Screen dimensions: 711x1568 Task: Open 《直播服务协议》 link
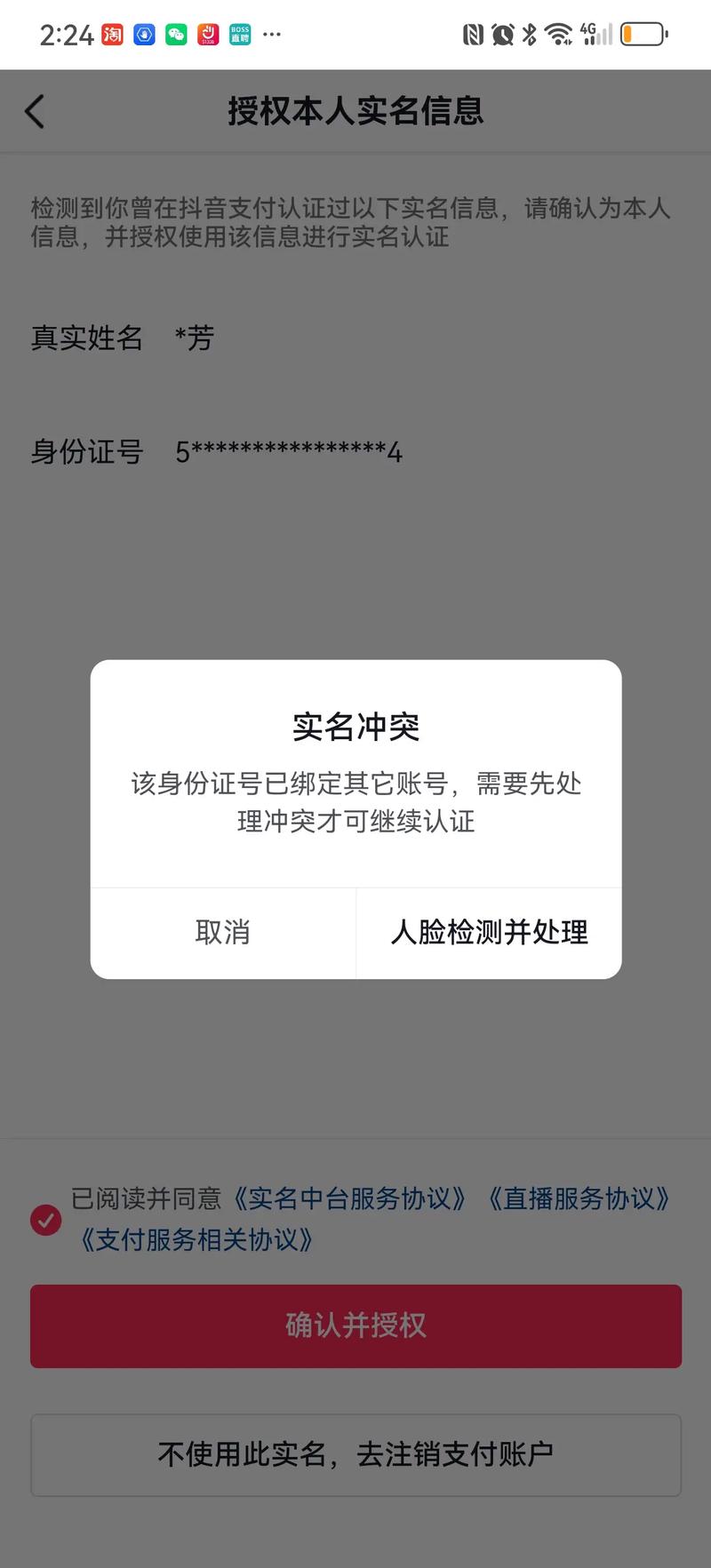coord(579,1198)
